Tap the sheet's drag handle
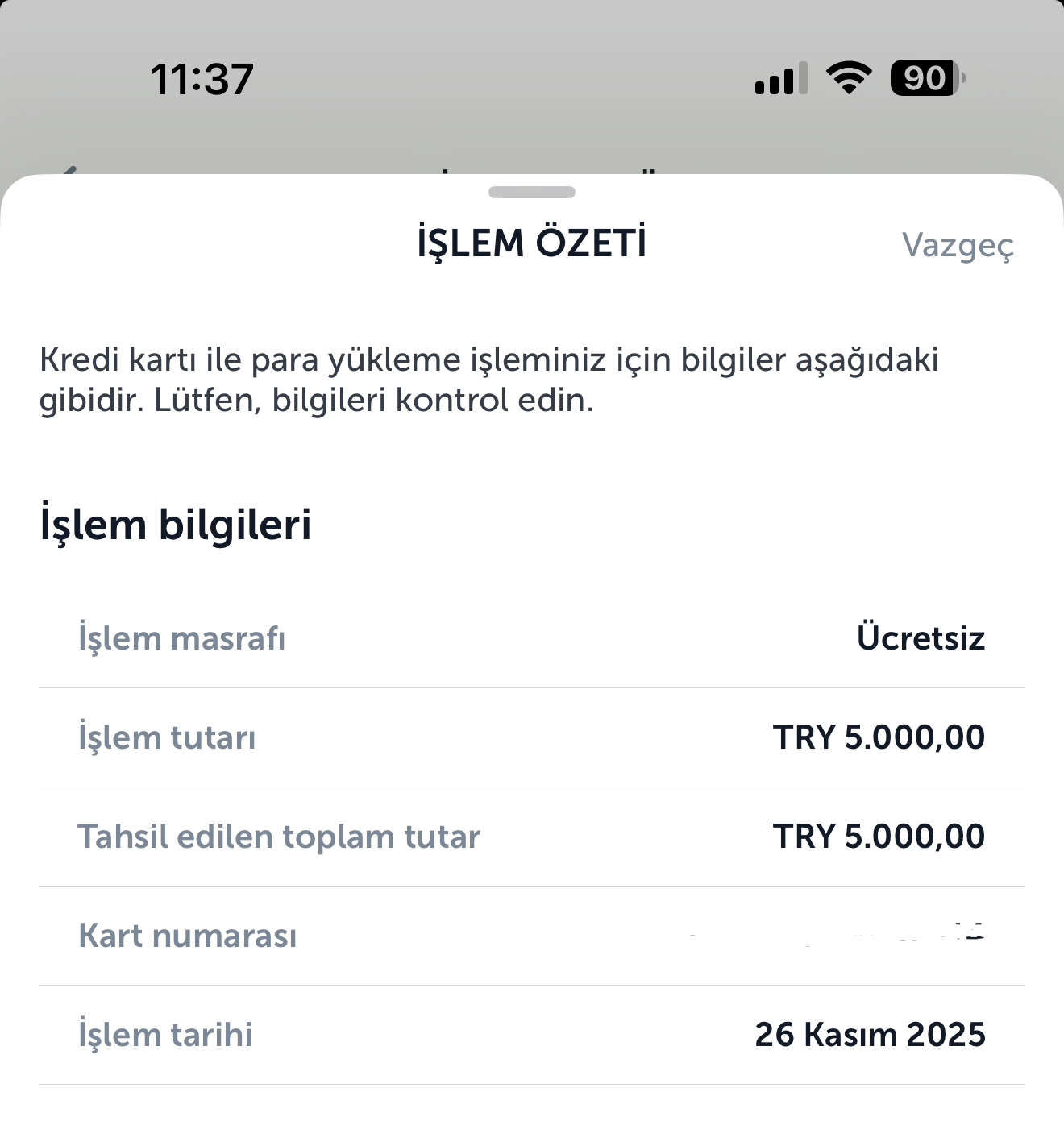1064x1142 pixels. (x=532, y=193)
